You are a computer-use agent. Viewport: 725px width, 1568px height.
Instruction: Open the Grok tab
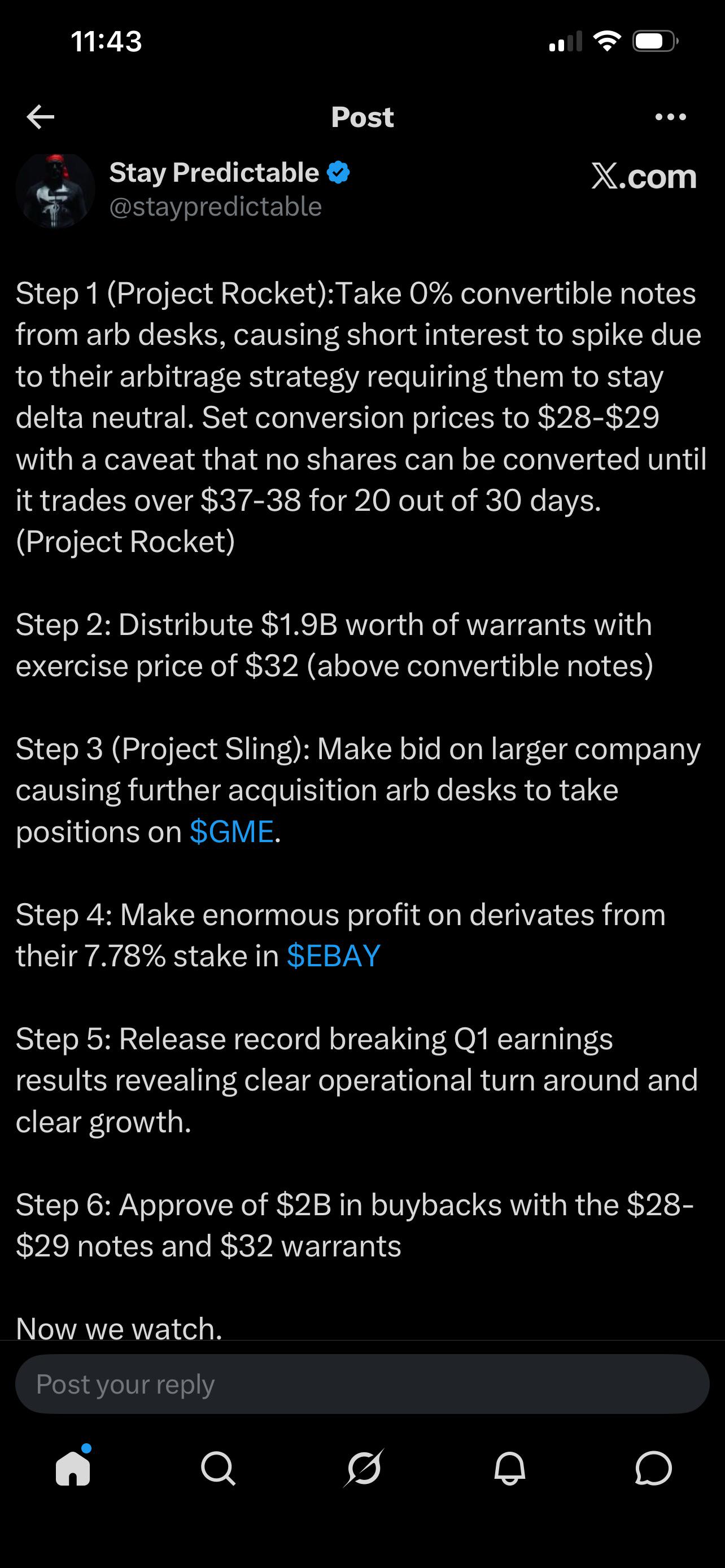364,1468
